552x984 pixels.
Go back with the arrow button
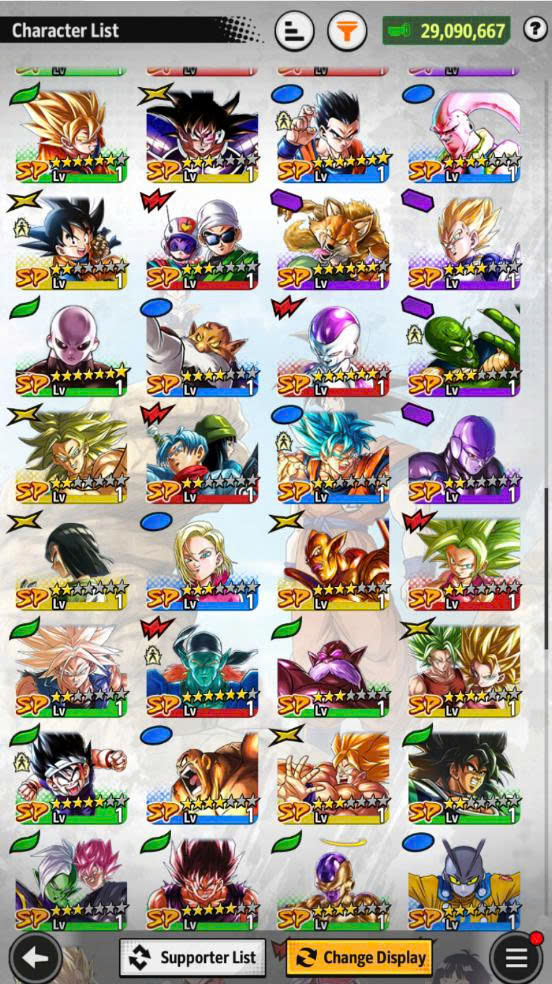pyautogui.click(x=36, y=957)
